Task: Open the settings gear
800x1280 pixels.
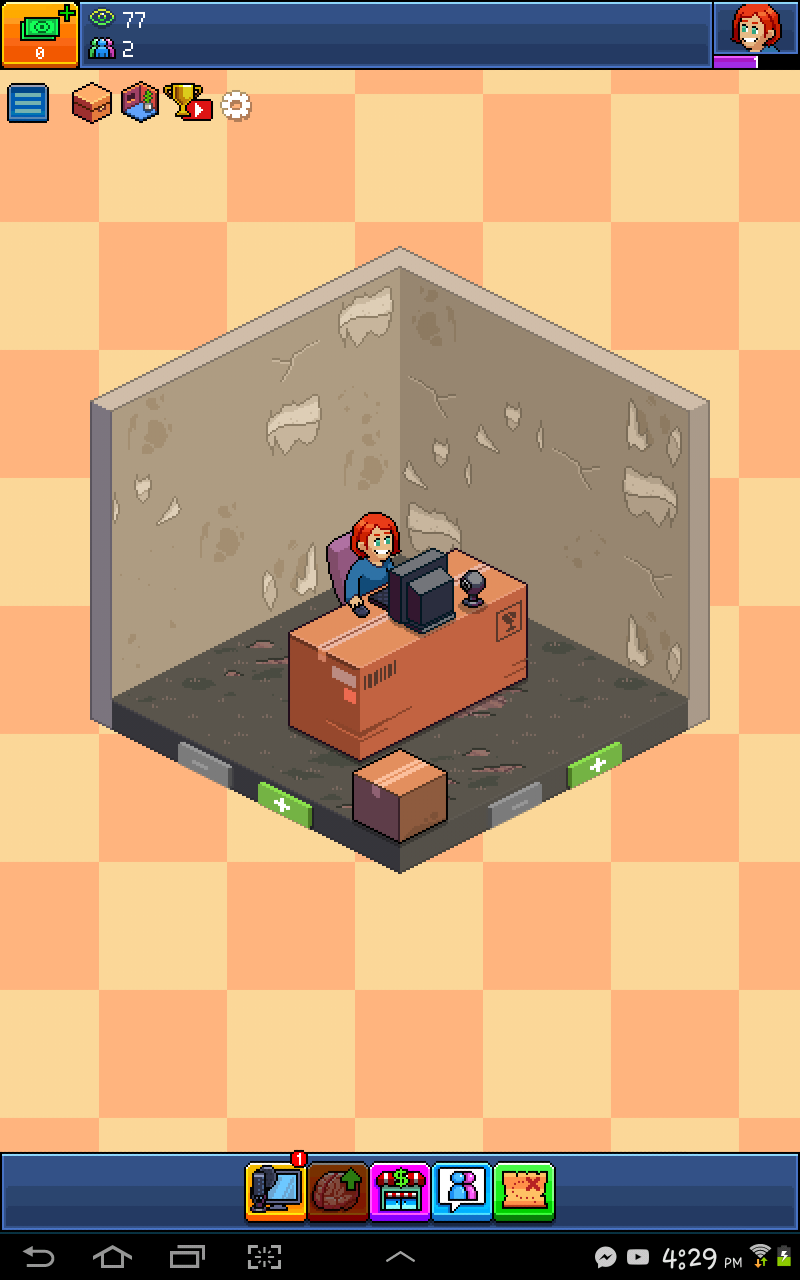Action: click(236, 105)
